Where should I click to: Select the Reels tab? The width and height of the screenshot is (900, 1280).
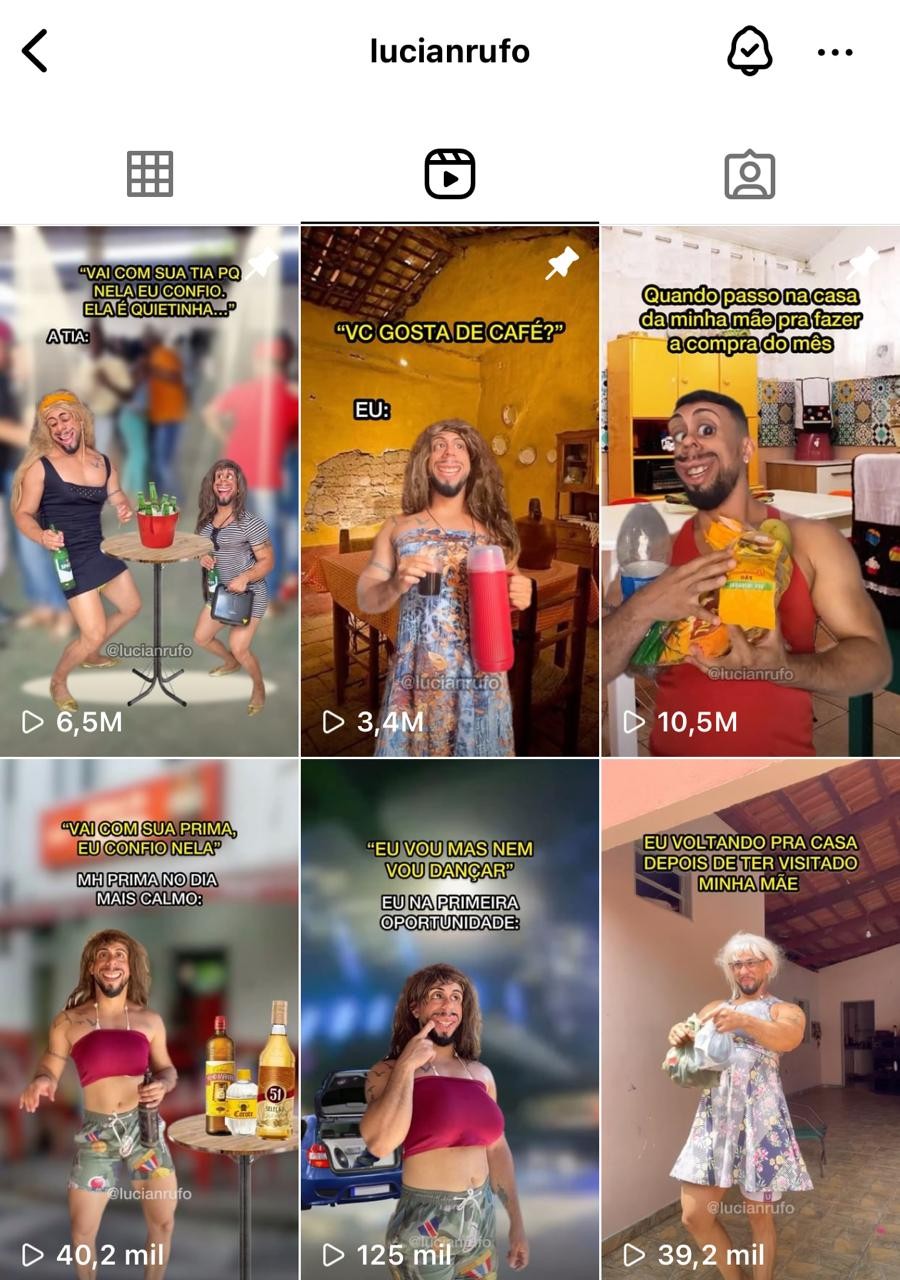(x=450, y=175)
